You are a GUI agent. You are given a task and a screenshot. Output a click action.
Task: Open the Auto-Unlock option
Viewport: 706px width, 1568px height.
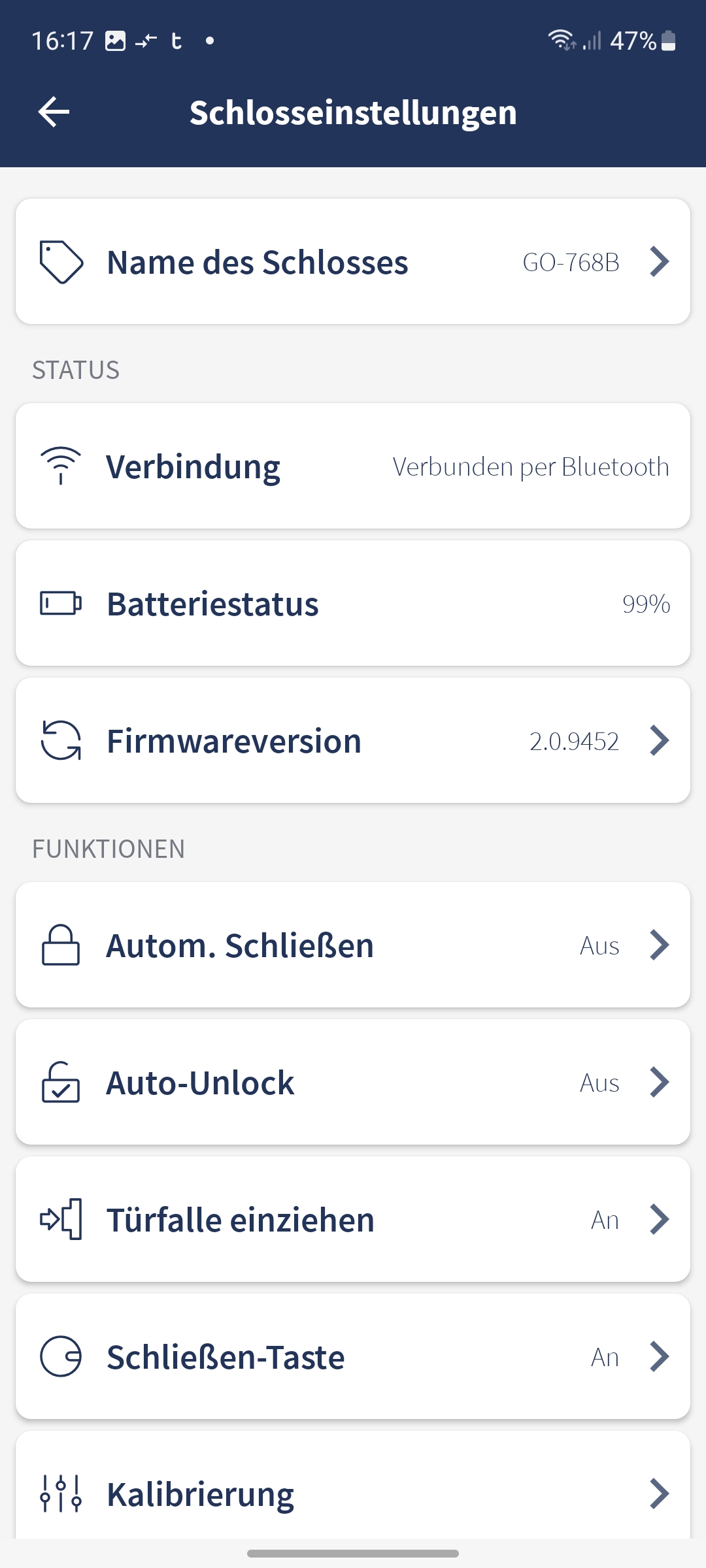(x=353, y=1083)
